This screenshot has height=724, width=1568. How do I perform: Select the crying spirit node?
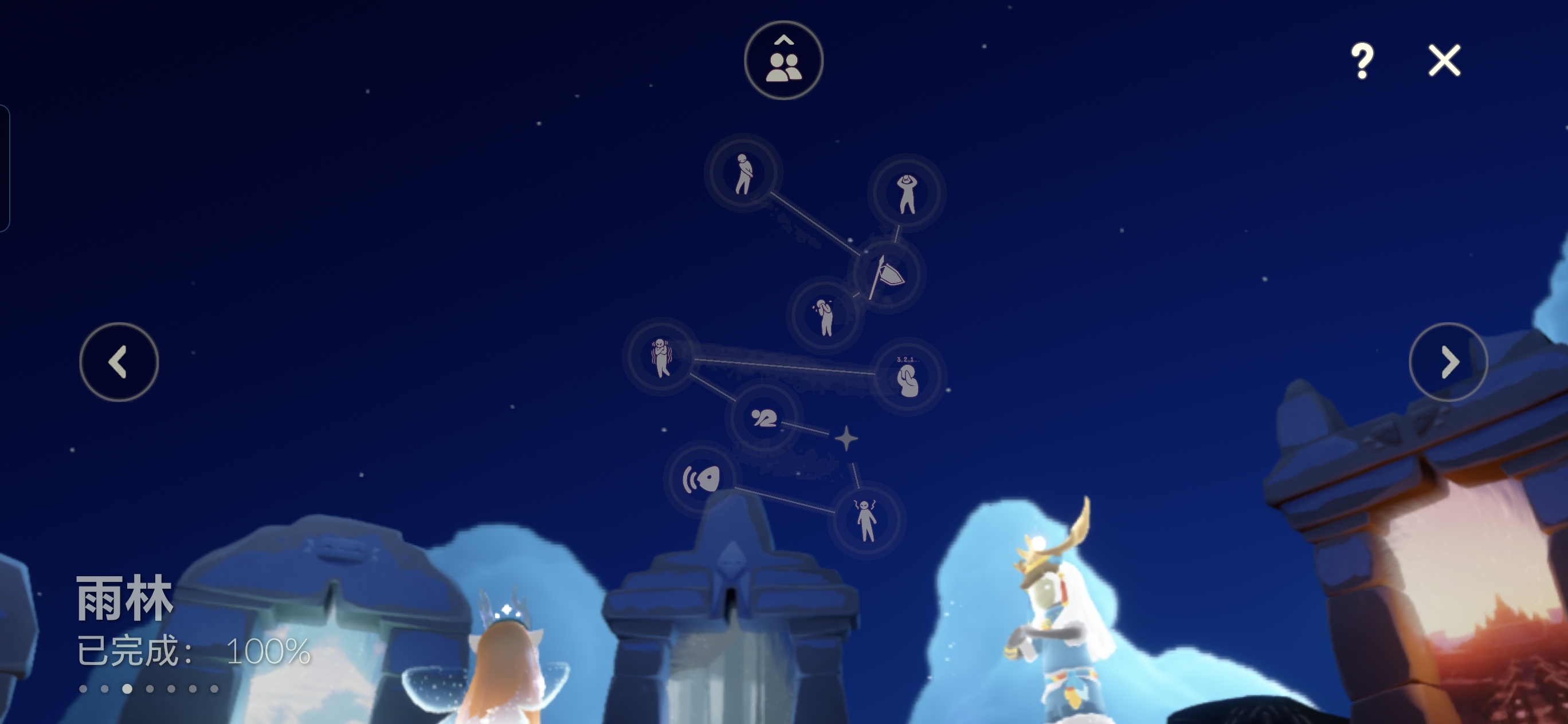(x=825, y=316)
